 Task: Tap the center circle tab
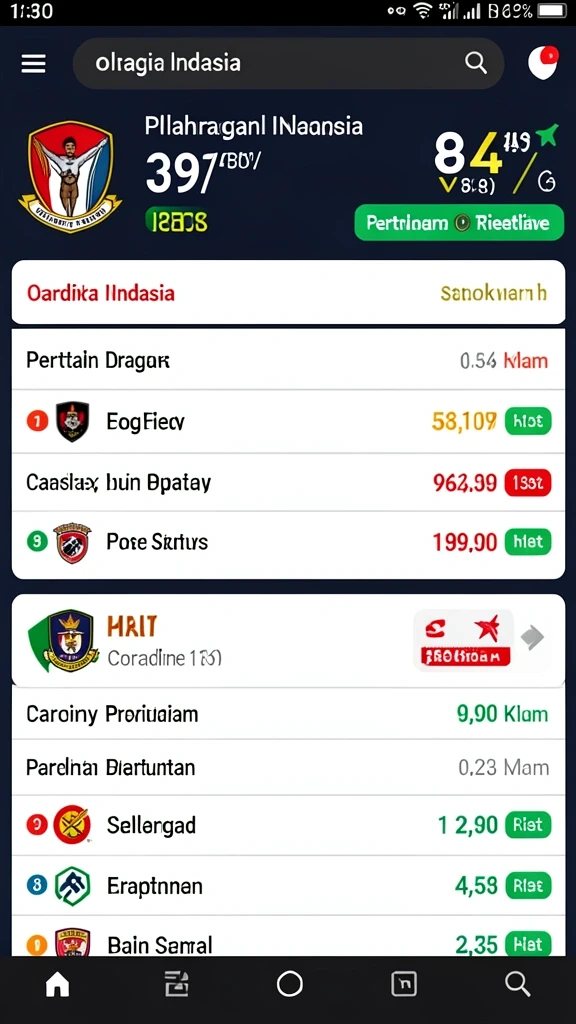pyautogui.click(x=289, y=984)
